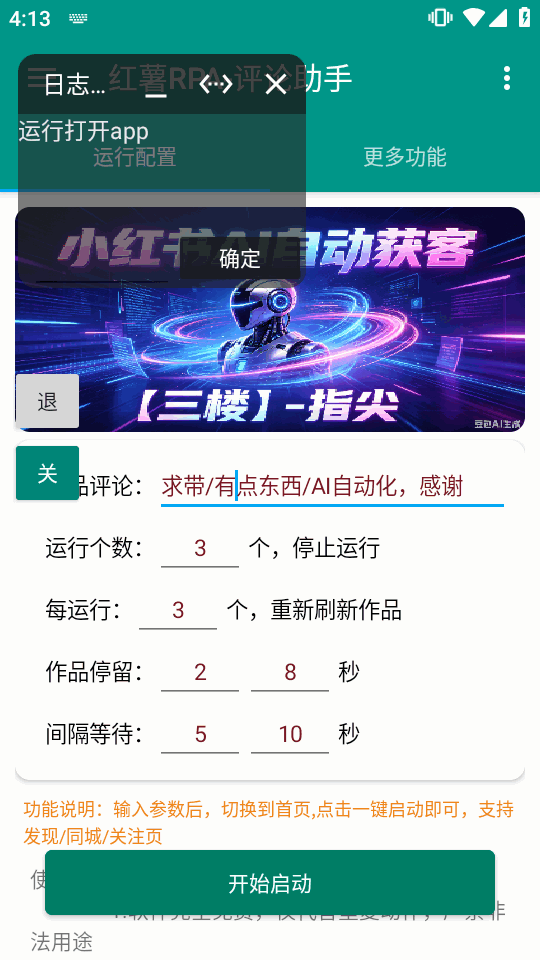540x960 pixels.
Task: Switch to the 更多功能 tab
Action: pyautogui.click(x=405, y=157)
